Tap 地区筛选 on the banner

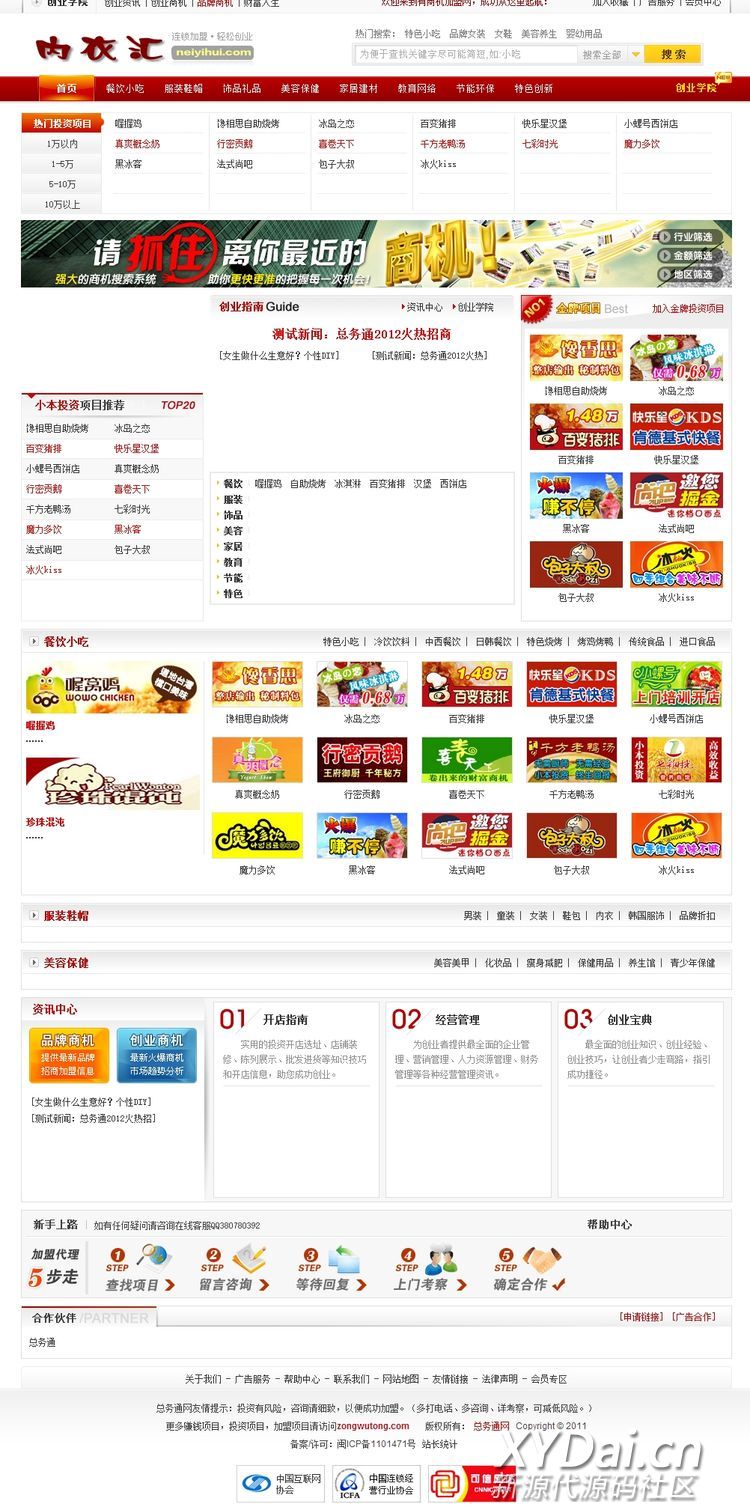pyautogui.click(x=692, y=274)
